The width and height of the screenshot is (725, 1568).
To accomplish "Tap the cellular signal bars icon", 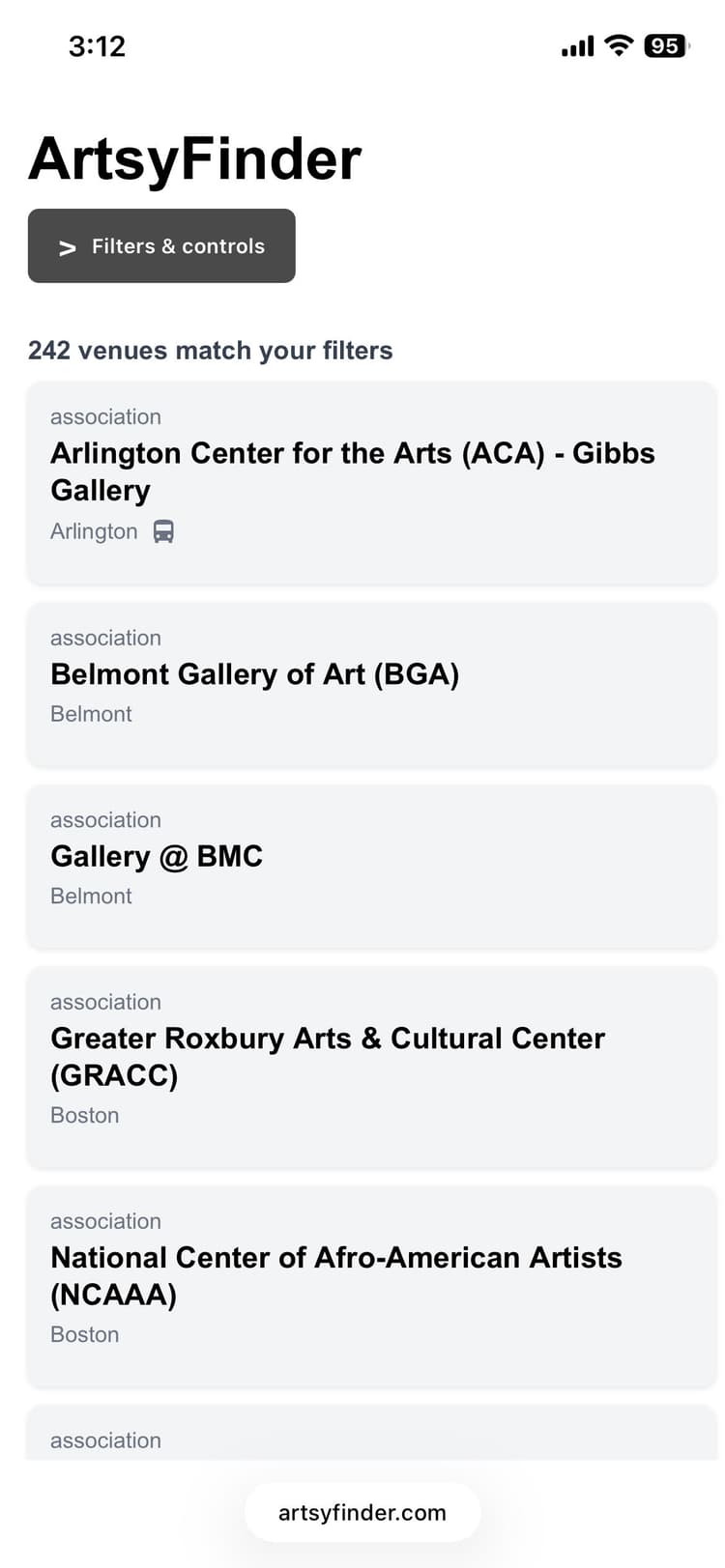I will pyautogui.click(x=575, y=44).
